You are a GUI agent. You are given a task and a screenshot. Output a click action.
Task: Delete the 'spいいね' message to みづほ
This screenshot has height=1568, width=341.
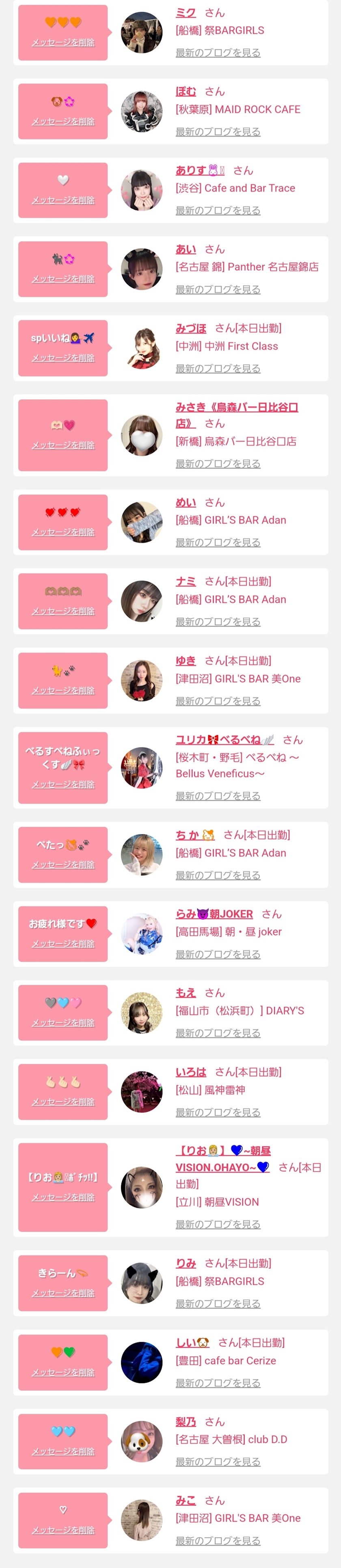coord(63,358)
